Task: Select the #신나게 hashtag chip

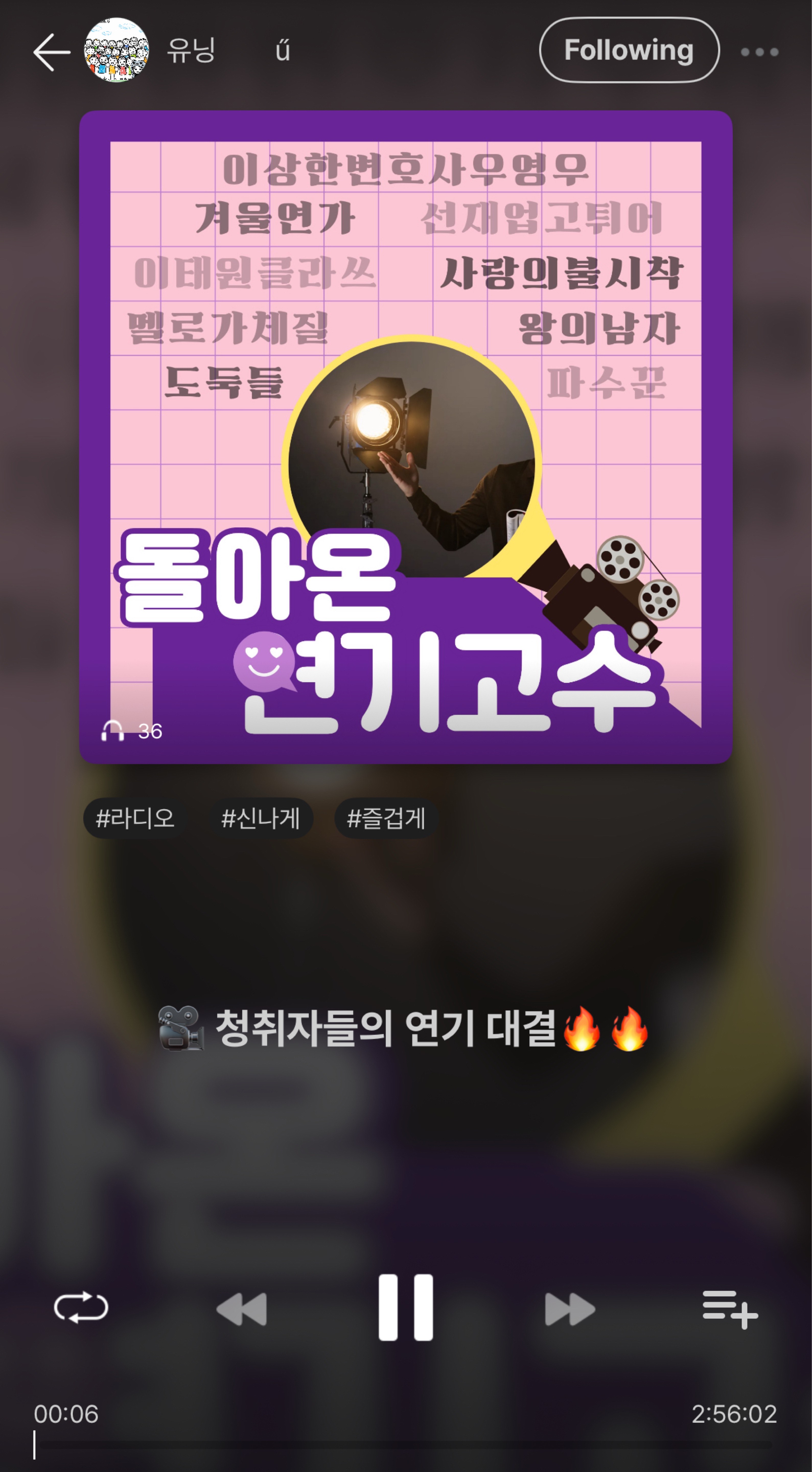Action: [261, 818]
